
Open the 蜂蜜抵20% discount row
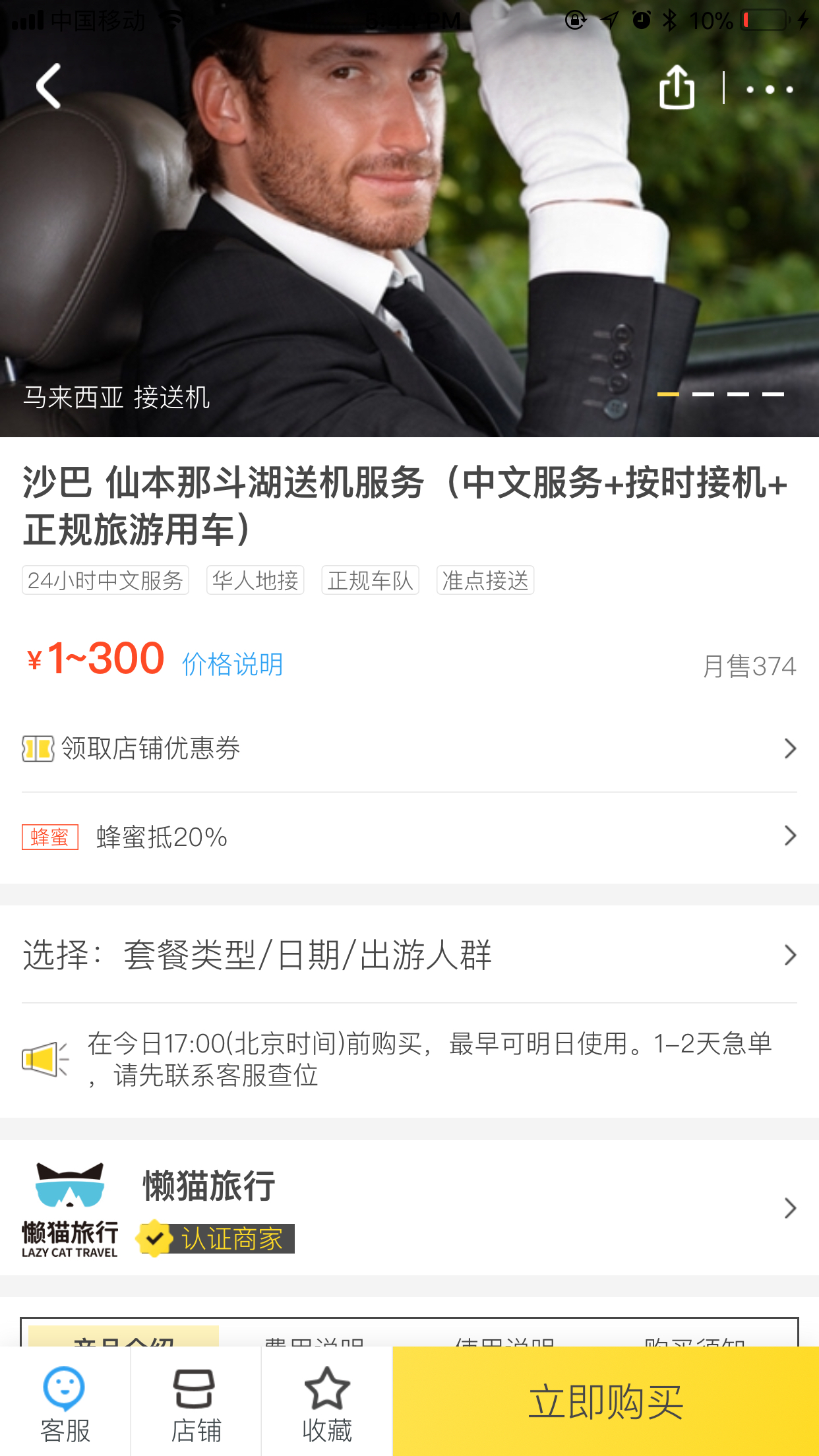tap(409, 837)
